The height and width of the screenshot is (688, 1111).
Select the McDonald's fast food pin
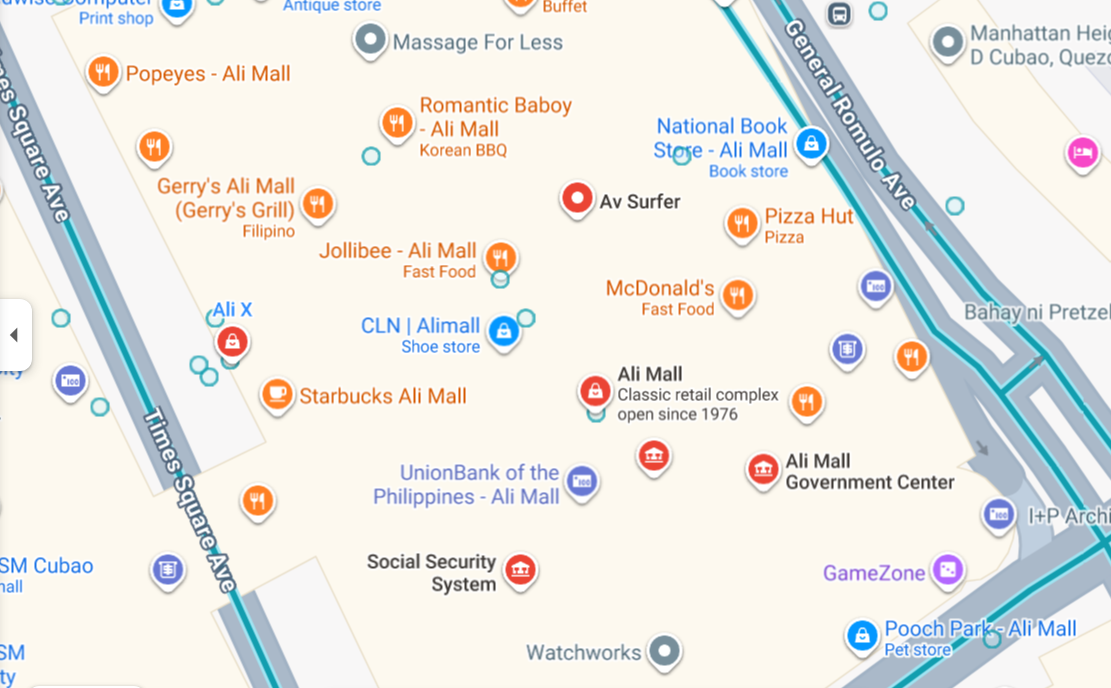737,295
